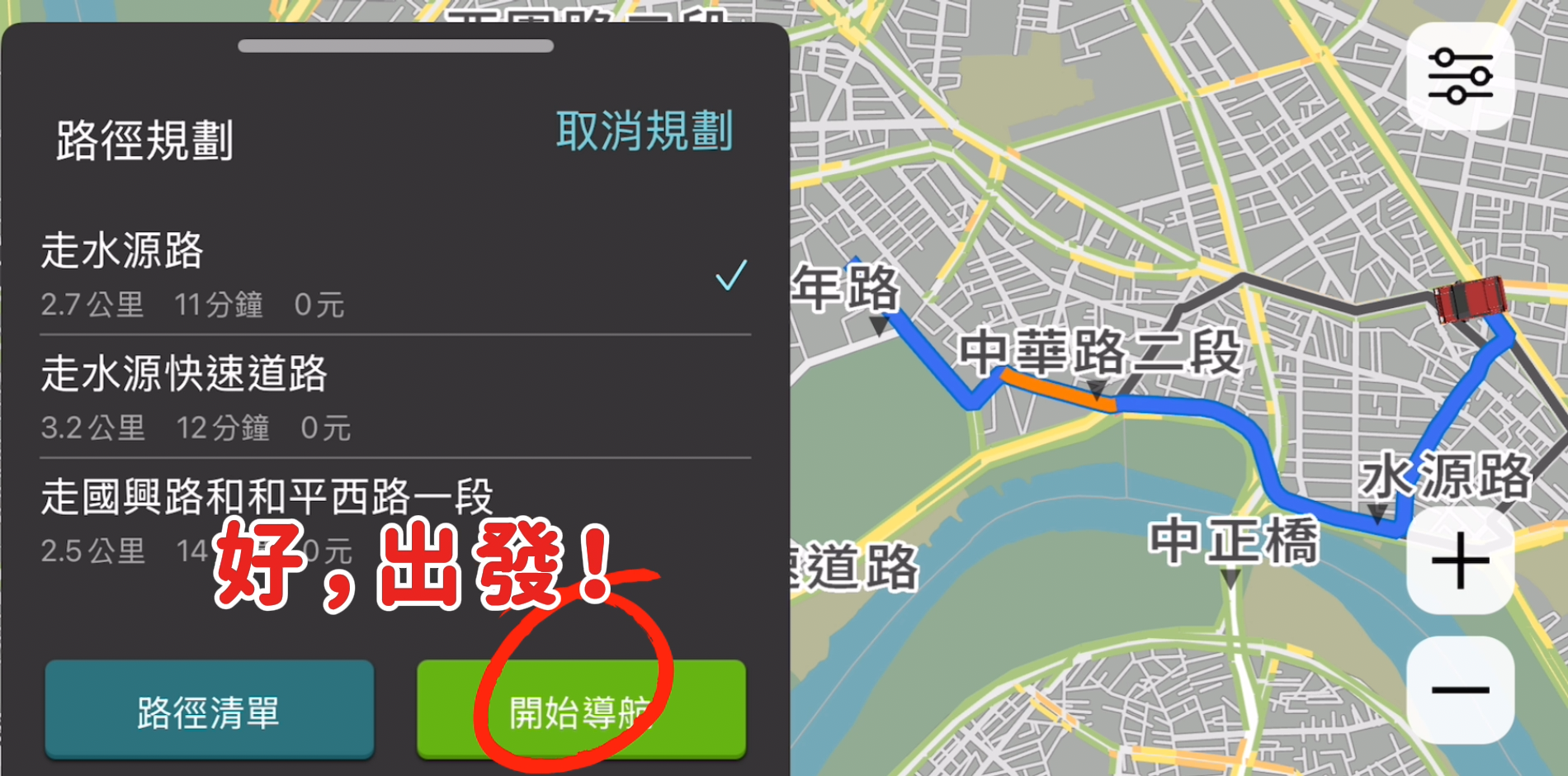The image size is (1568, 776).
Task: Tap 取消規劃 to cancel route planning
Action: 644,132
